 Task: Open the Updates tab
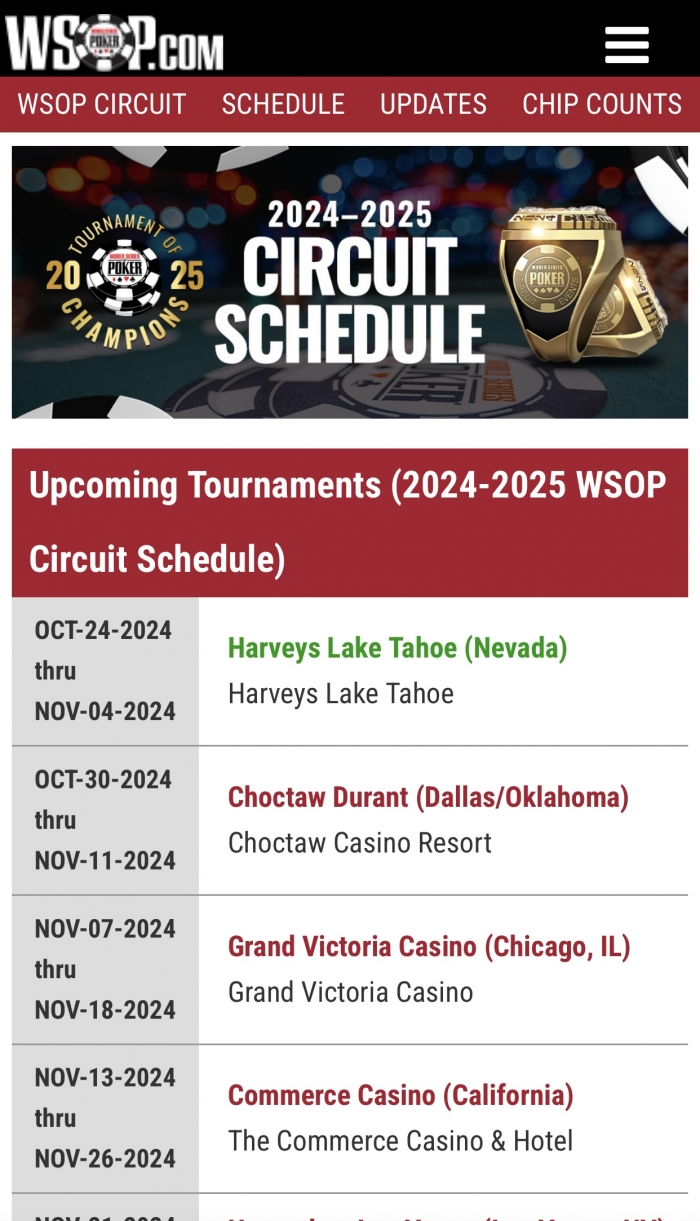[x=433, y=104]
